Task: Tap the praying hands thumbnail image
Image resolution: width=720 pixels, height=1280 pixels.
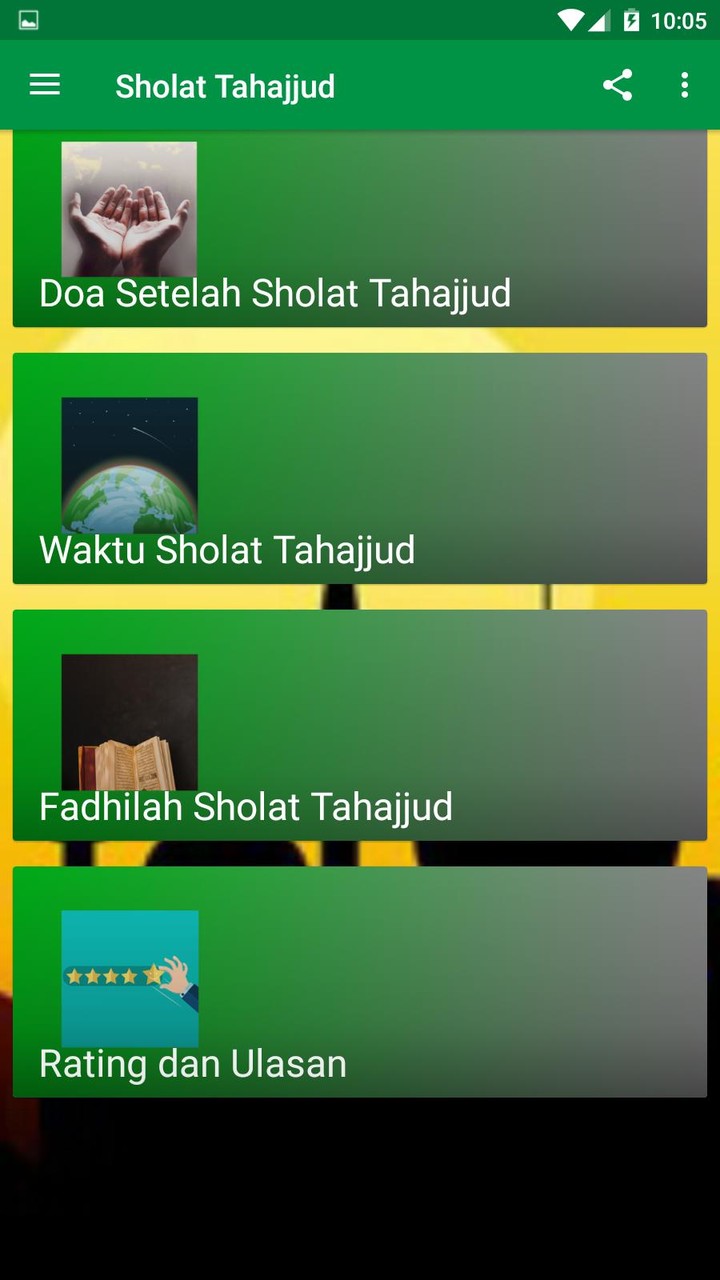Action: click(x=129, y=210)
